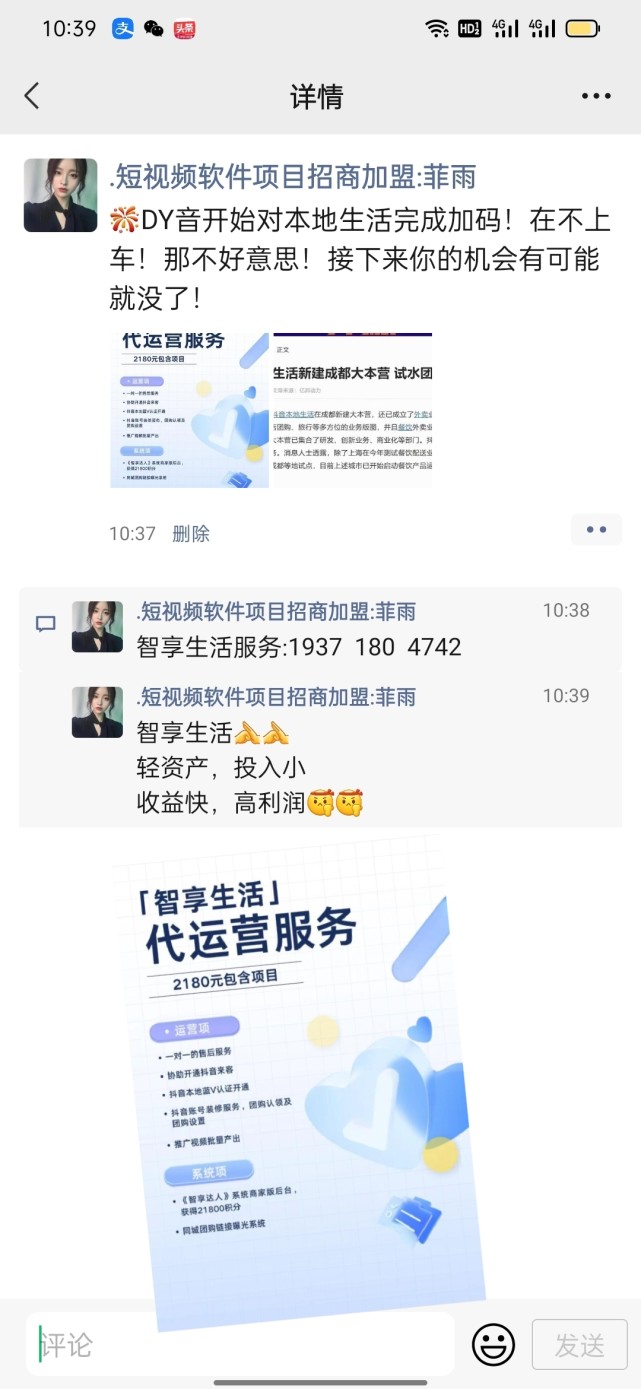Open author name link at top of post
Image resolution: width=641 pixels, height=1389 pixels.
[x=292, y=177]
